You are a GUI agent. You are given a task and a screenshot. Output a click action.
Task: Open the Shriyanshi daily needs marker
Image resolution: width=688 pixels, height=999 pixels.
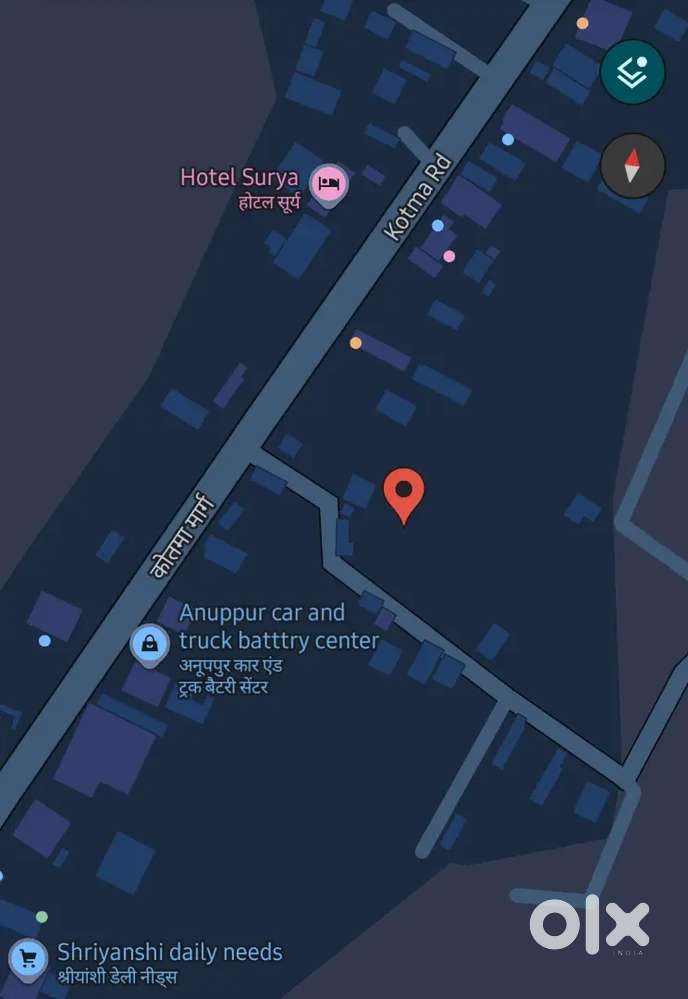tap(28, 958)
